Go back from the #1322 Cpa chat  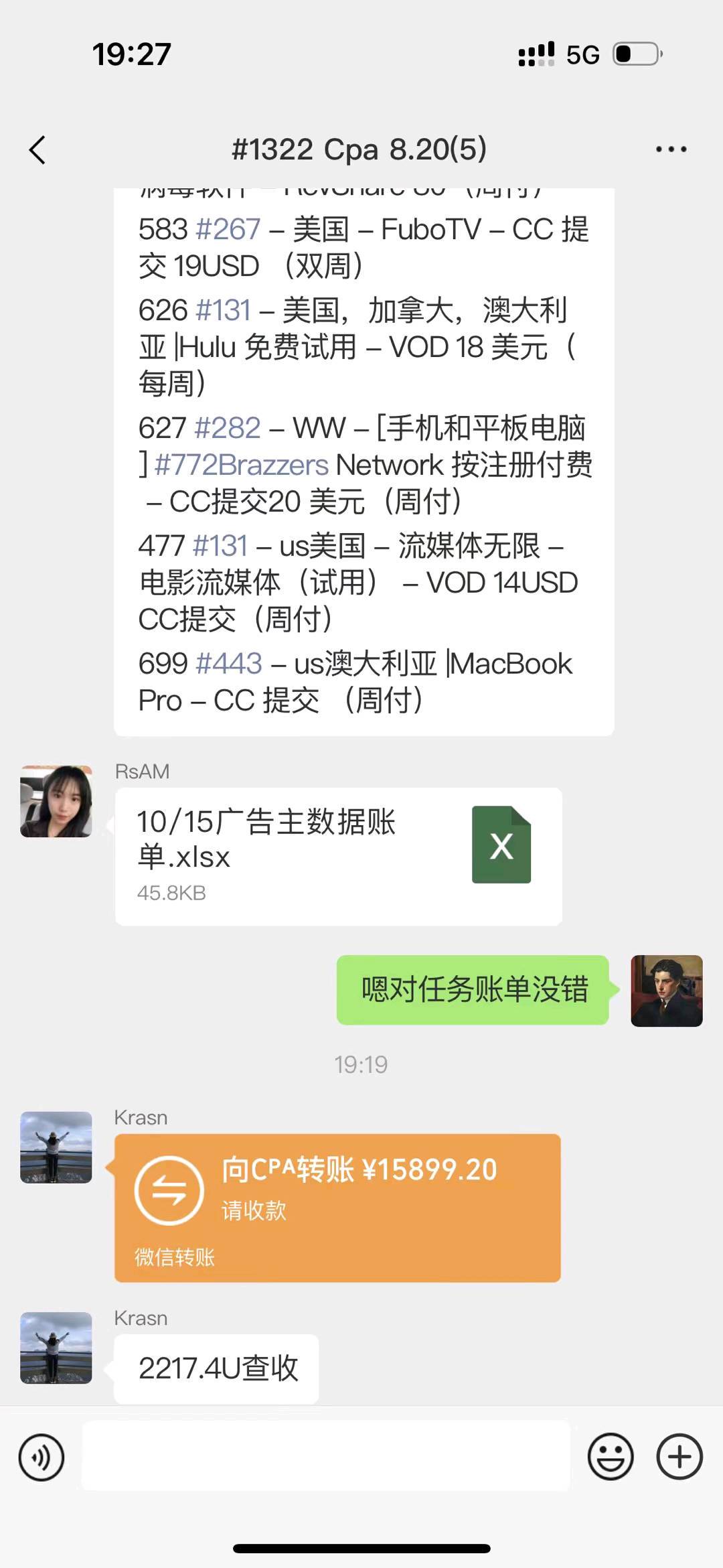click(37, 149)
